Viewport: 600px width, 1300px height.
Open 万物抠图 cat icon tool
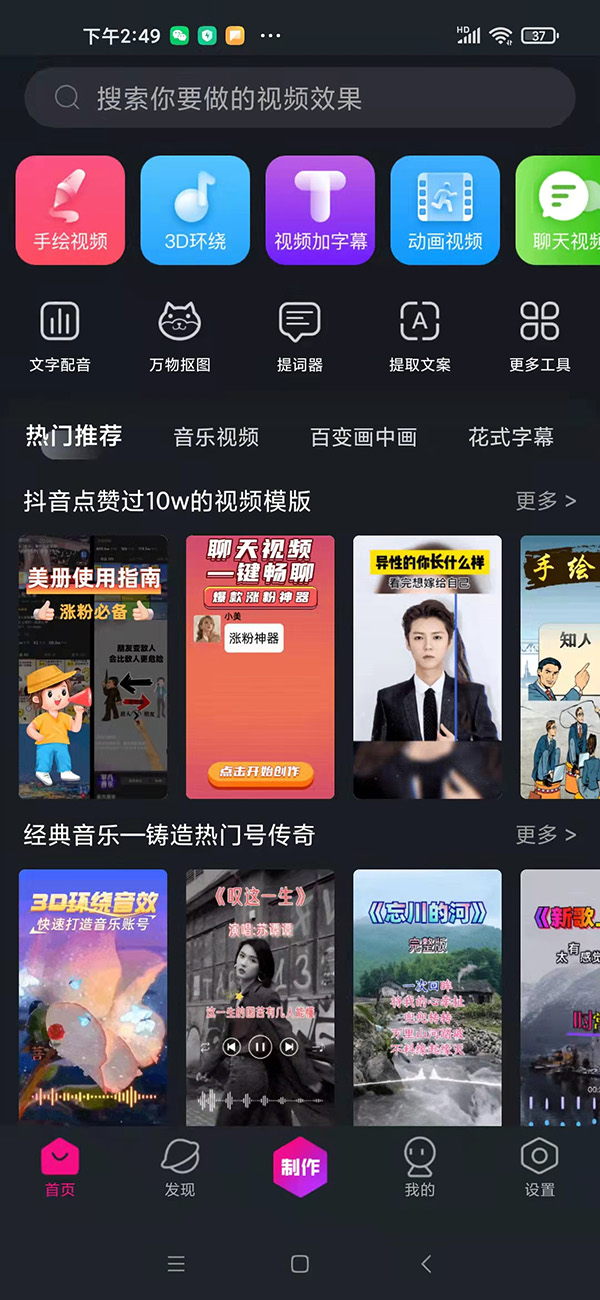point(180,337)
